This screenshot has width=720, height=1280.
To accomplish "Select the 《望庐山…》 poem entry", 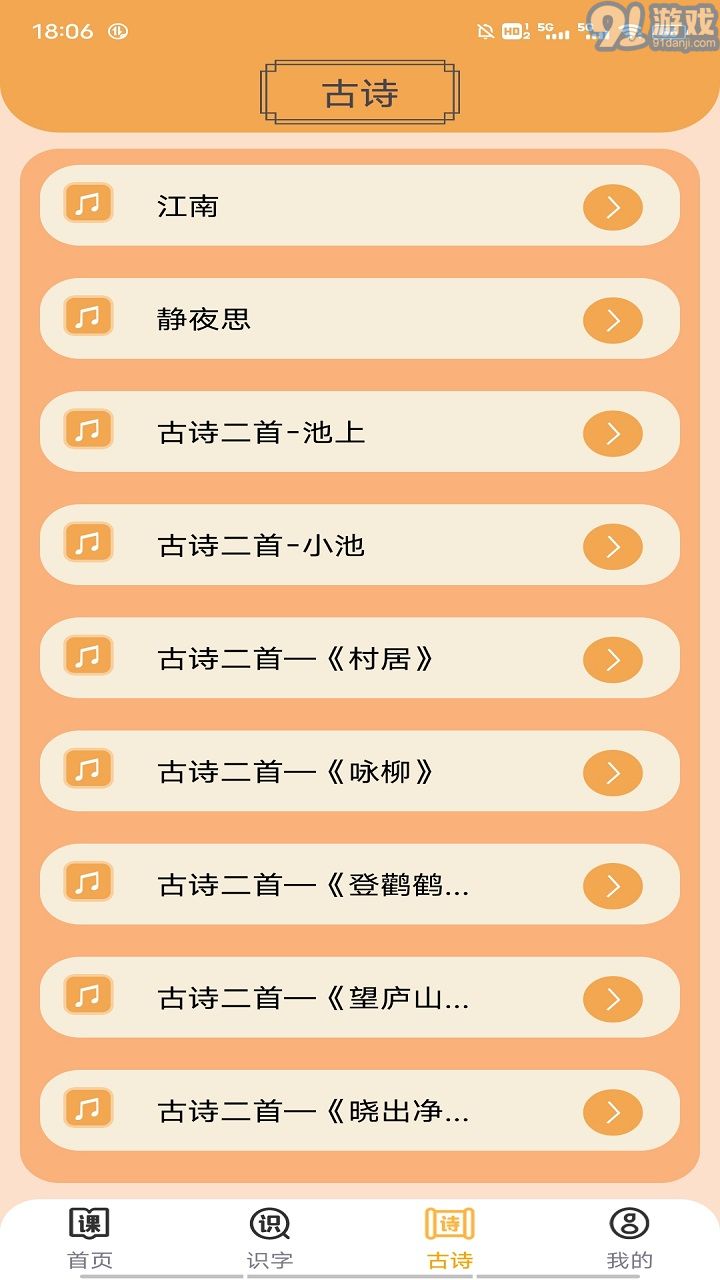I will click(360, 998).
